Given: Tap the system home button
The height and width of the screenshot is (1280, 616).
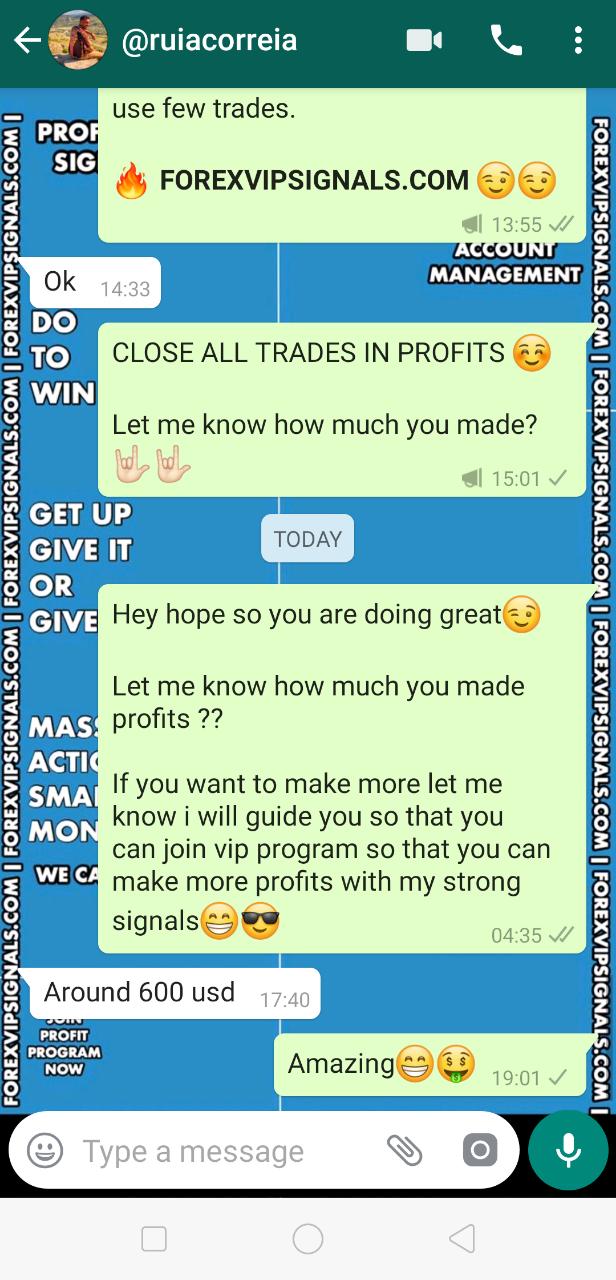Looking at the screenshot, I should click(x=308, y=1239).
